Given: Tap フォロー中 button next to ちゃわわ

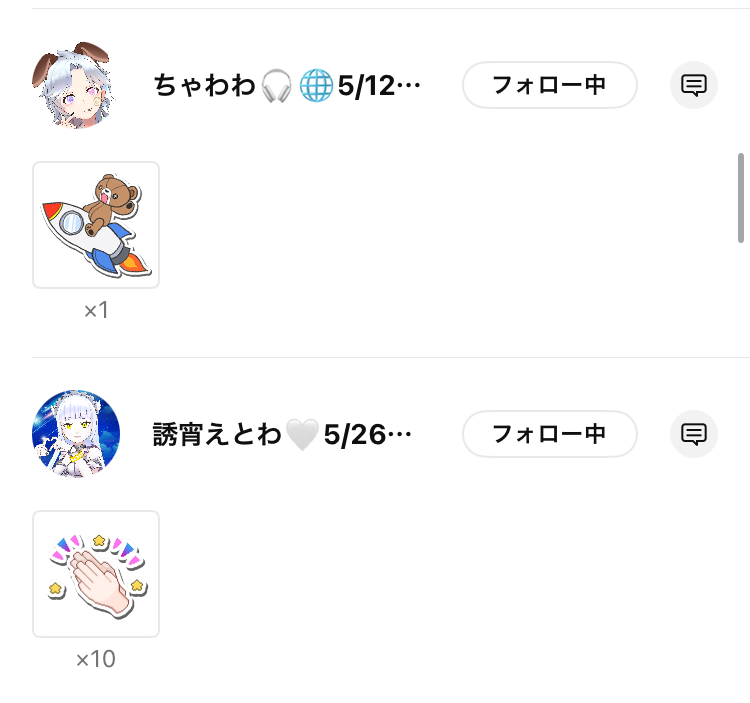Looking at the screenshot, I should [549, 85].
